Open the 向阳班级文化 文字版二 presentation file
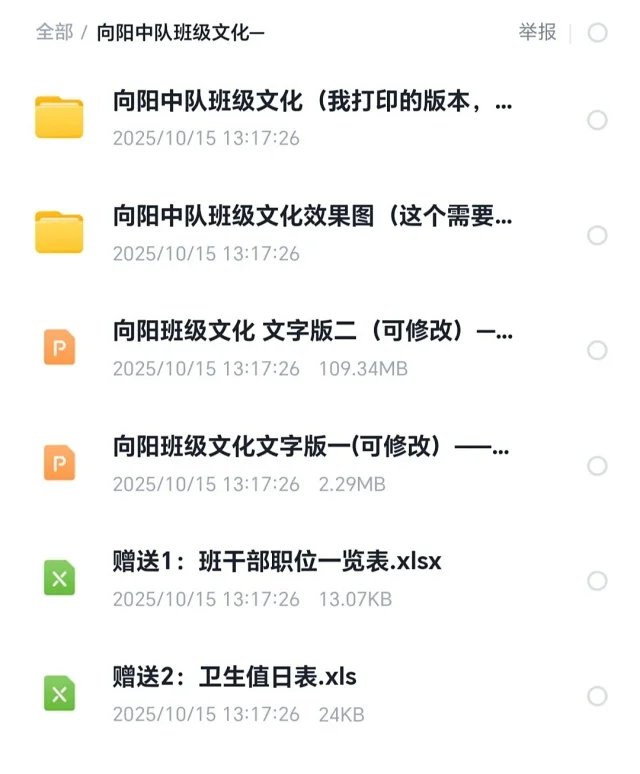The width and height of the screenshot is (640, 774). pyautogui.click(x=312, y=332)
